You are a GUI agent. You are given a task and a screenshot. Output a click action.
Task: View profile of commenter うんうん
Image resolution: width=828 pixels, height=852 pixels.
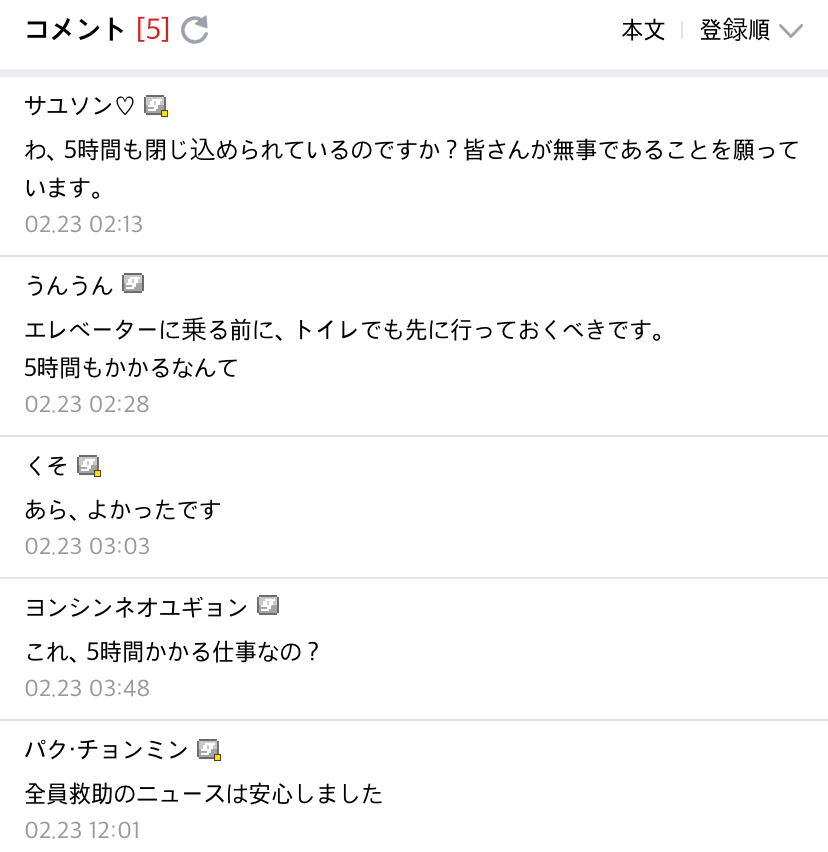coord(69,285)
